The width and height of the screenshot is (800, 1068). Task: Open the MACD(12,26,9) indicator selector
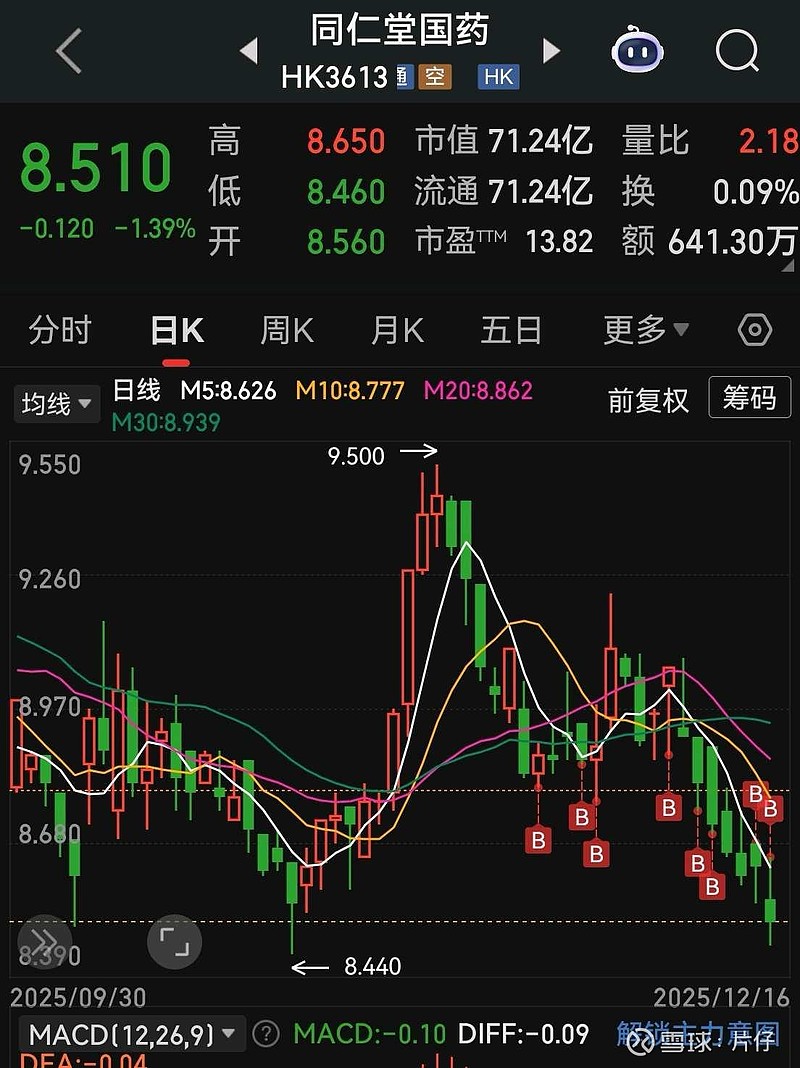point(125,1036)
